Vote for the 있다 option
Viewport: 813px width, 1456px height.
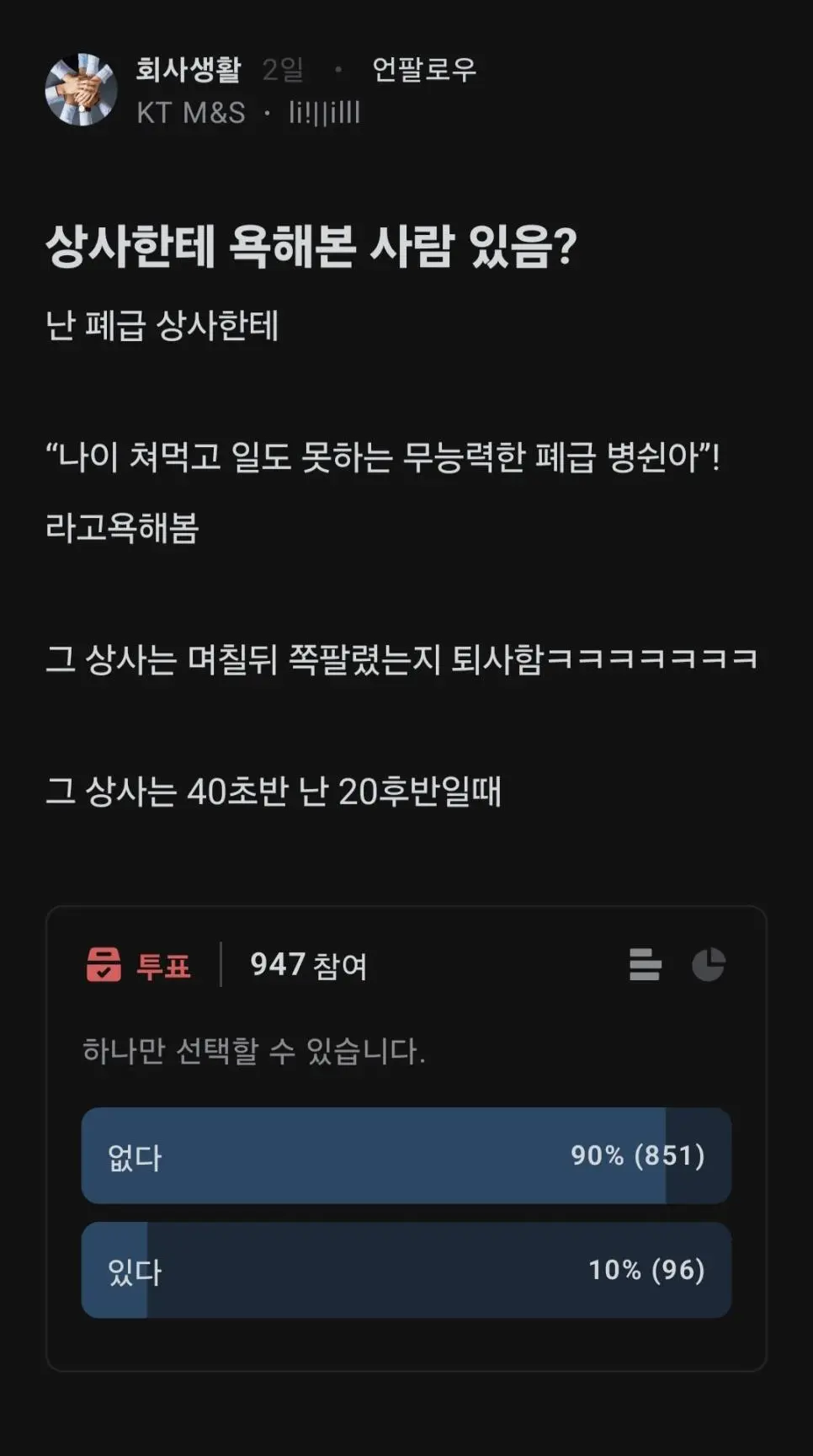pyautogui.click(x=406, y=1270)
